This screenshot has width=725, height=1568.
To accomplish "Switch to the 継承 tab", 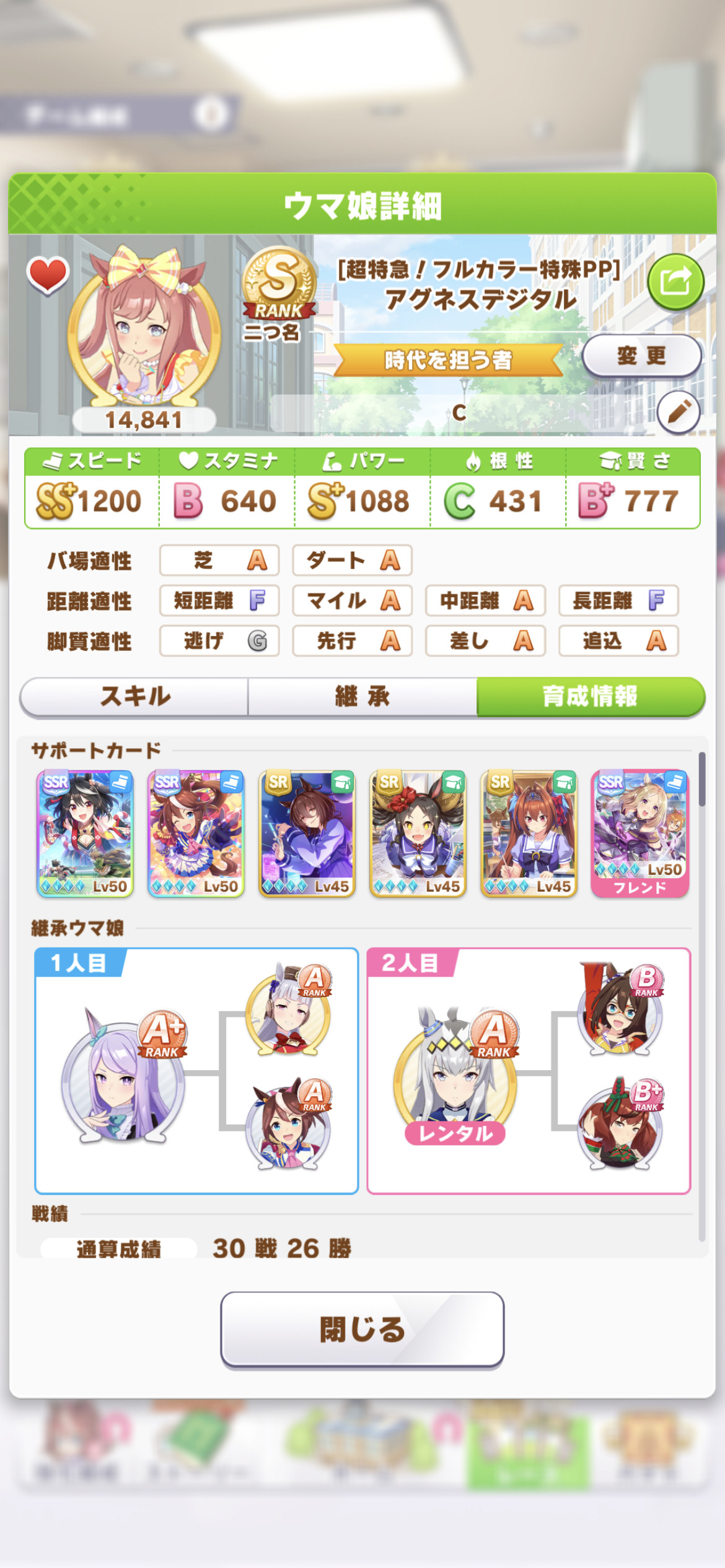I will 362,697.
